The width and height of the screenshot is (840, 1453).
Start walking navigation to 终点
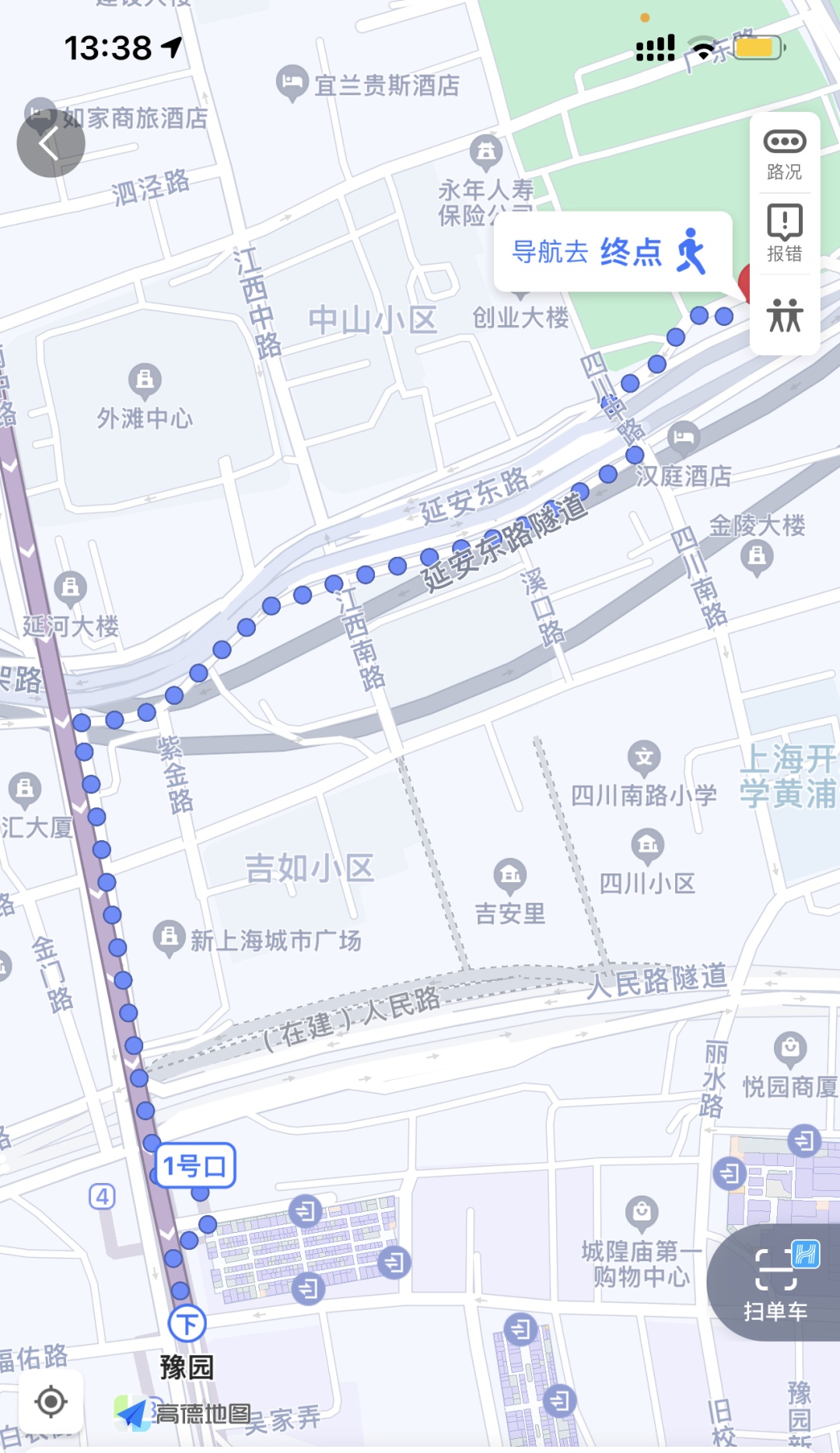[611, 252]
